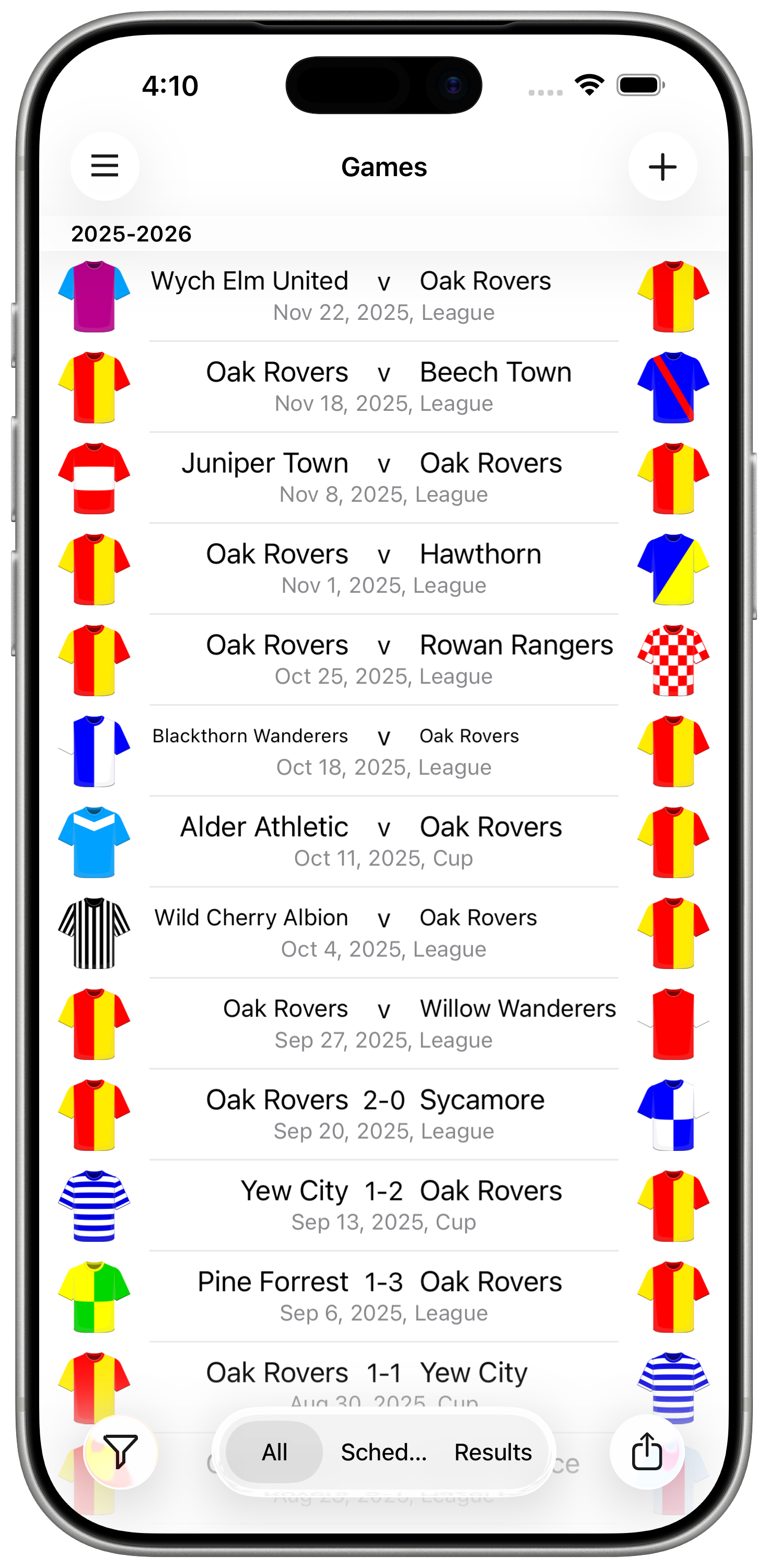Image resolution: width=768 pixels, height=1568 pixels.
Task: Switch to the Scheduled segment
Action: (x=383, y=1452)
